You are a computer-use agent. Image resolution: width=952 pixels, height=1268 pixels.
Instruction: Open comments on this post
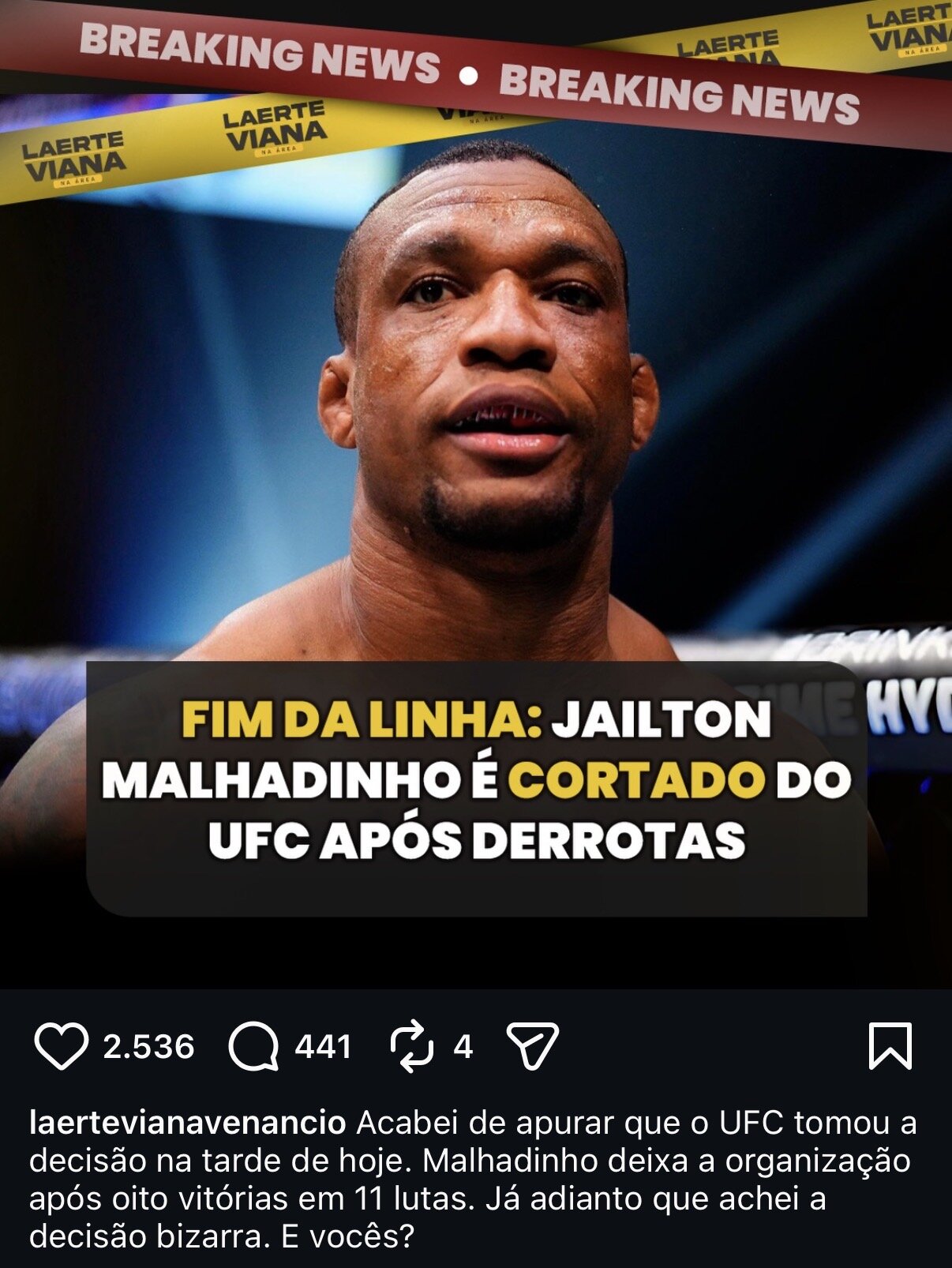[x=253, y=1046]
